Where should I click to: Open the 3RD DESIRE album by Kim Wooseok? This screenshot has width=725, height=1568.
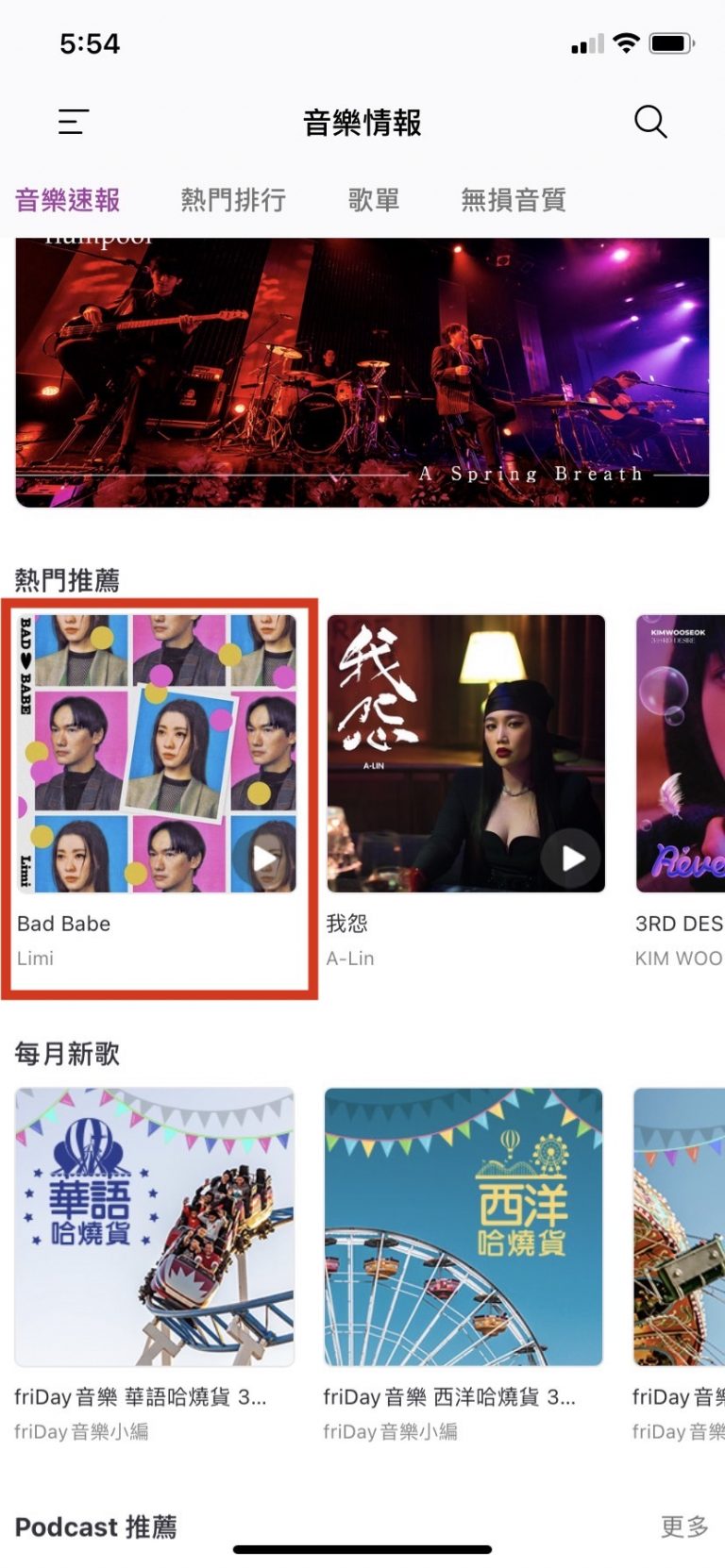tap(680, 755)
